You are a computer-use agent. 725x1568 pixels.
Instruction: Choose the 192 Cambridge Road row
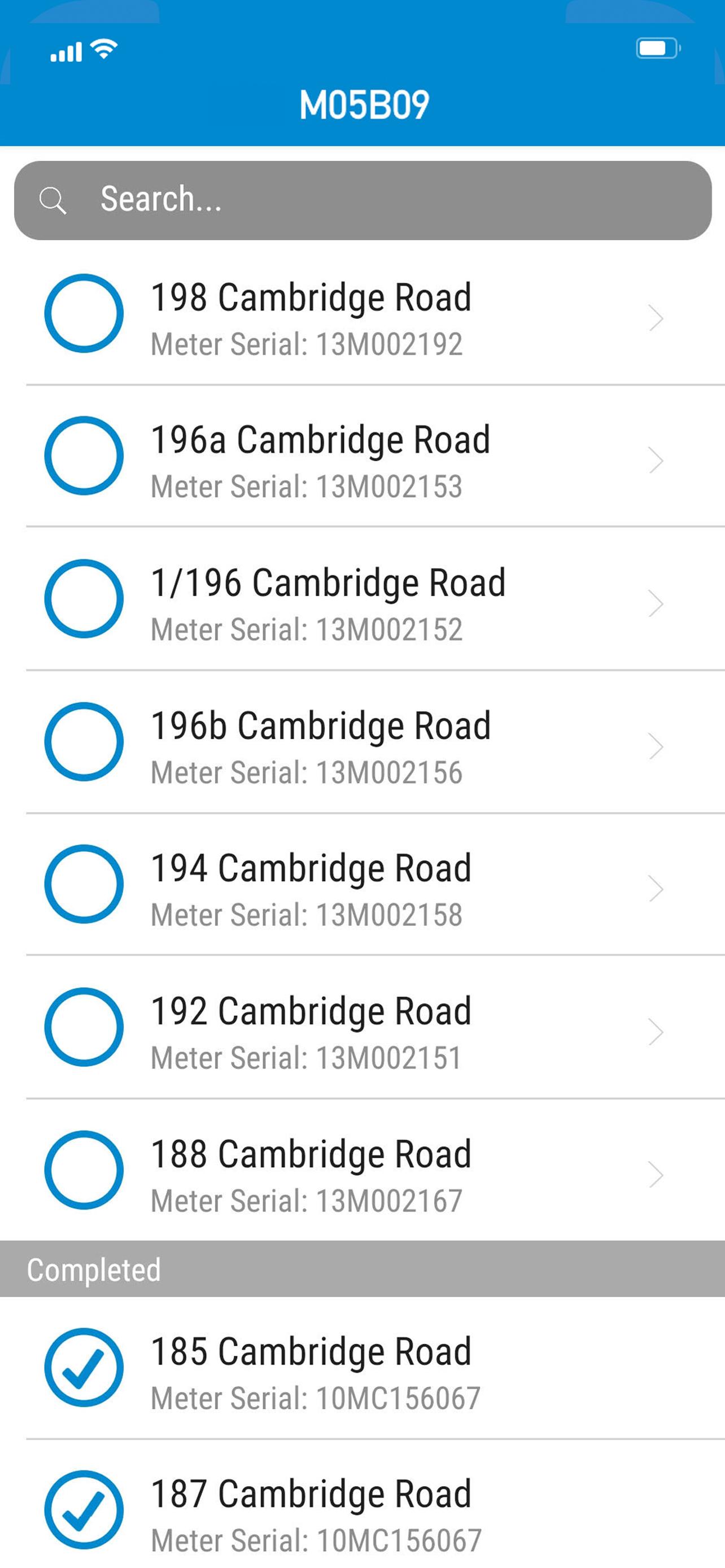(x=363, y=1027)
